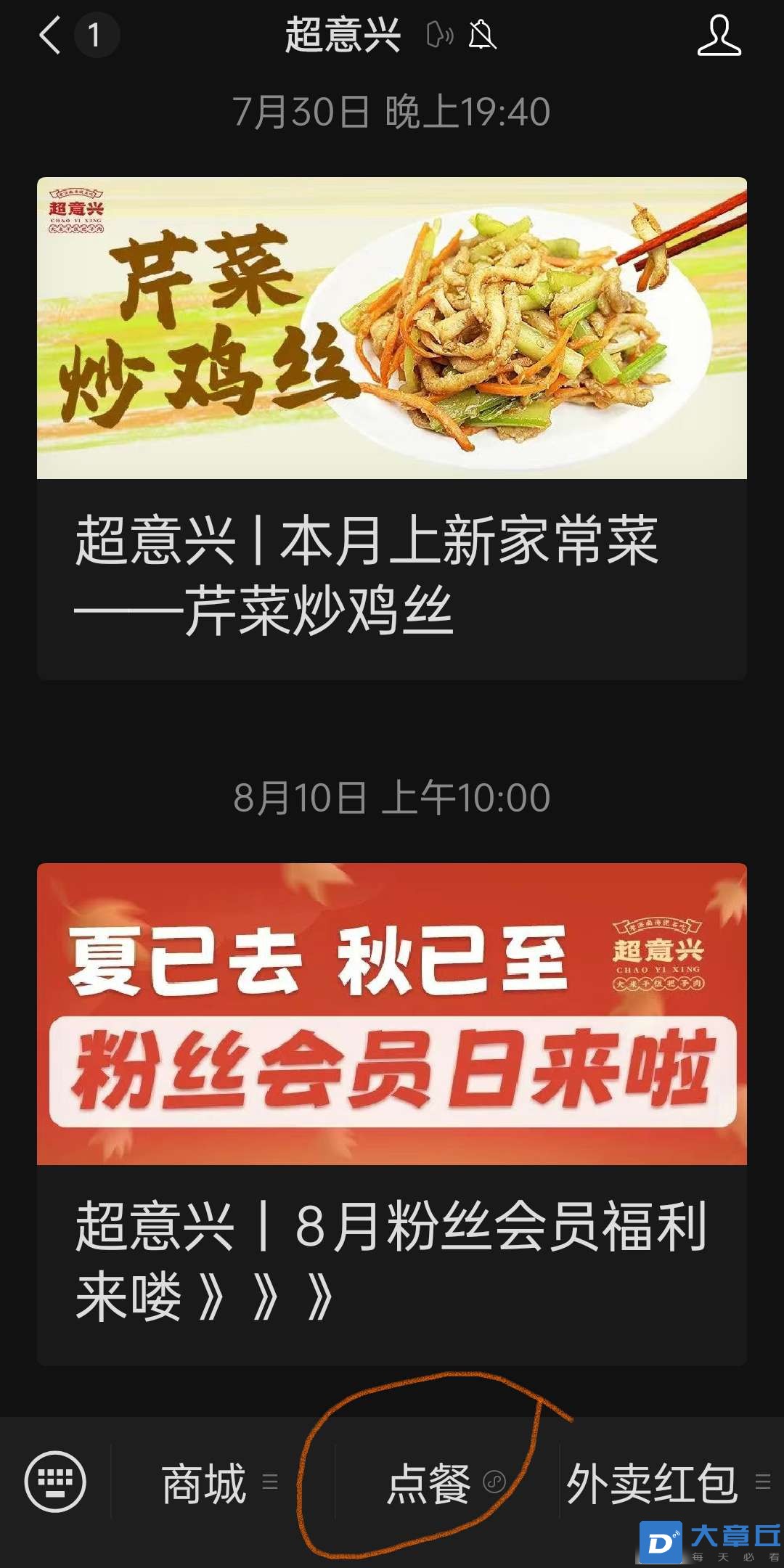Expand the 外卖红包 menu

click(x=666, y=1483)
